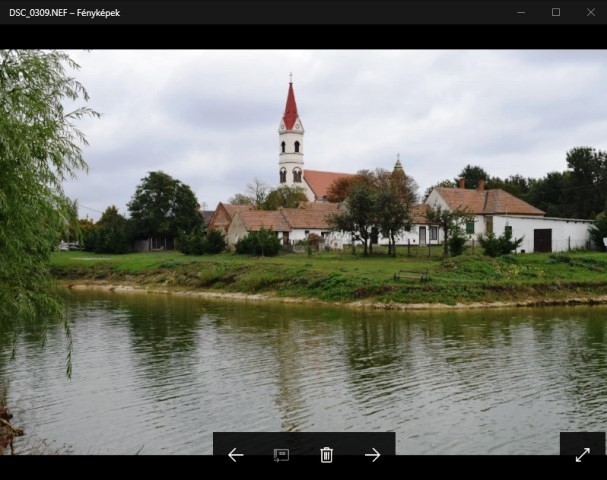The image size is (607, 480).
Task: Expand the photo to full screen
Action: (582, 454)
